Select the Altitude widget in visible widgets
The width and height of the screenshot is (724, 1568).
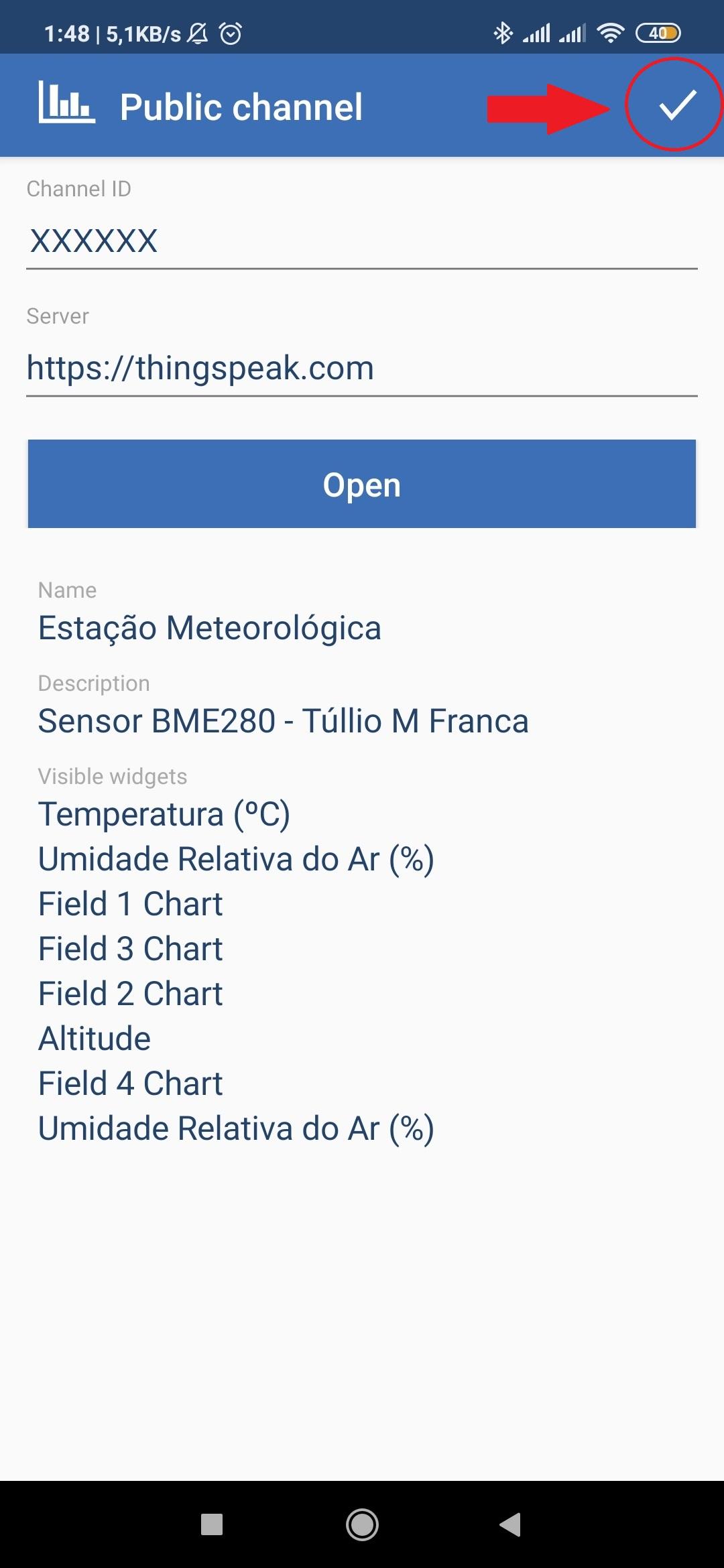tap(94, 1038)
